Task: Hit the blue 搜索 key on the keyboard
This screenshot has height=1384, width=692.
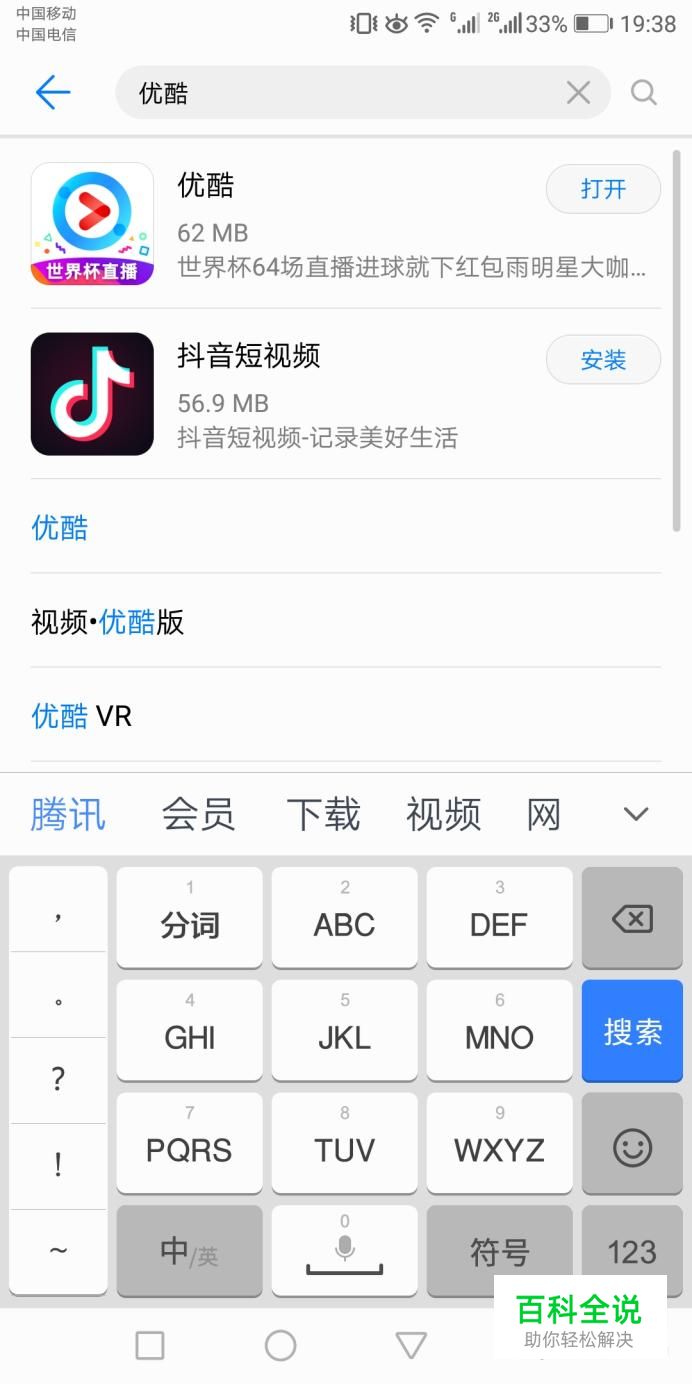Action: click(632, 1031)
